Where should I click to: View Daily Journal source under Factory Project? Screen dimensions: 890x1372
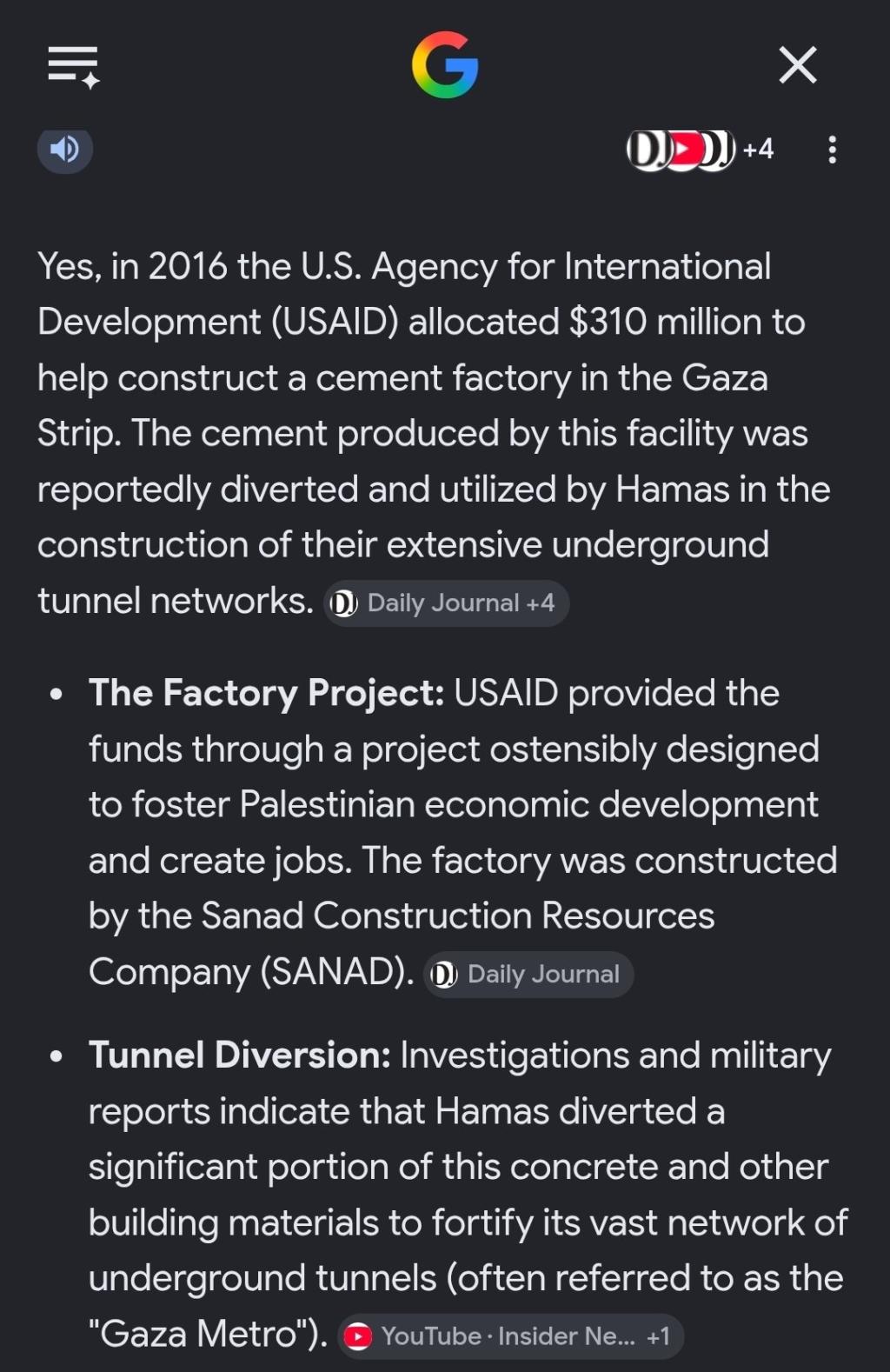528,974
